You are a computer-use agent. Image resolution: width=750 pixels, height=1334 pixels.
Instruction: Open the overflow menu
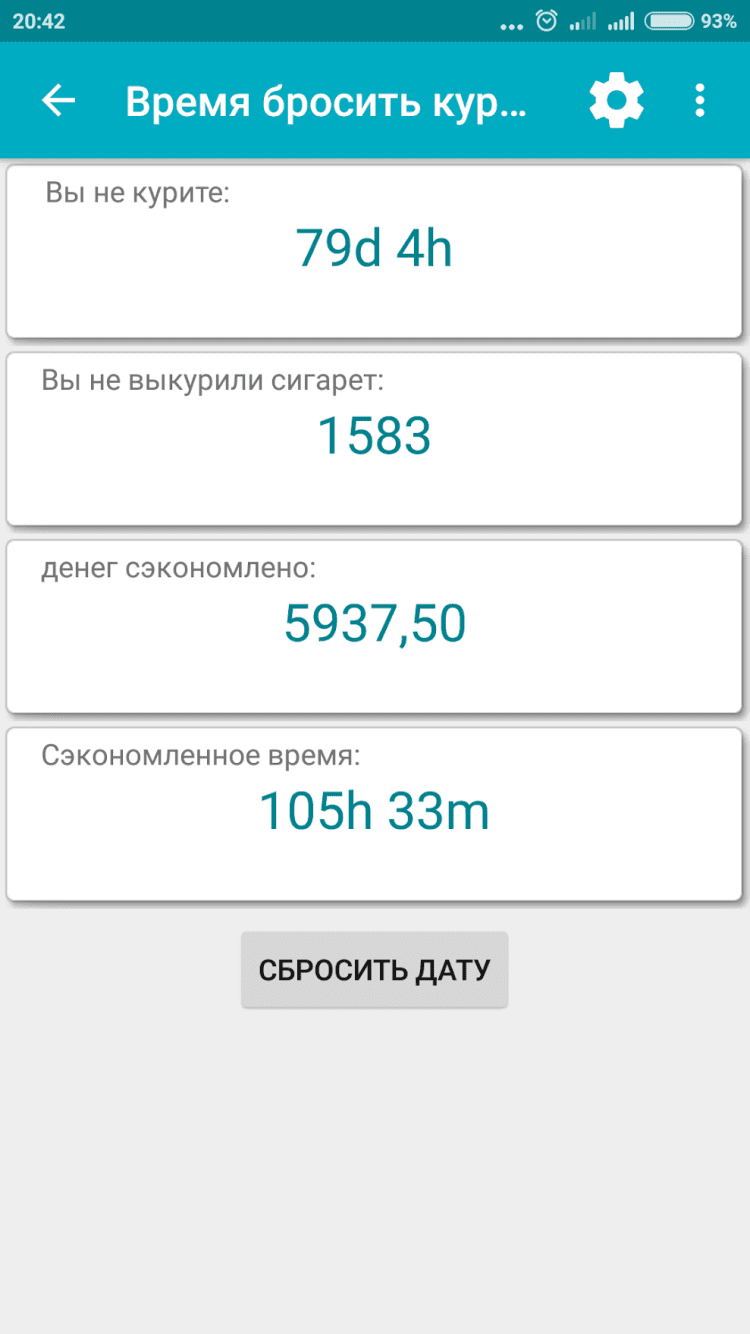pyautogui.click(x=700, y=100)
